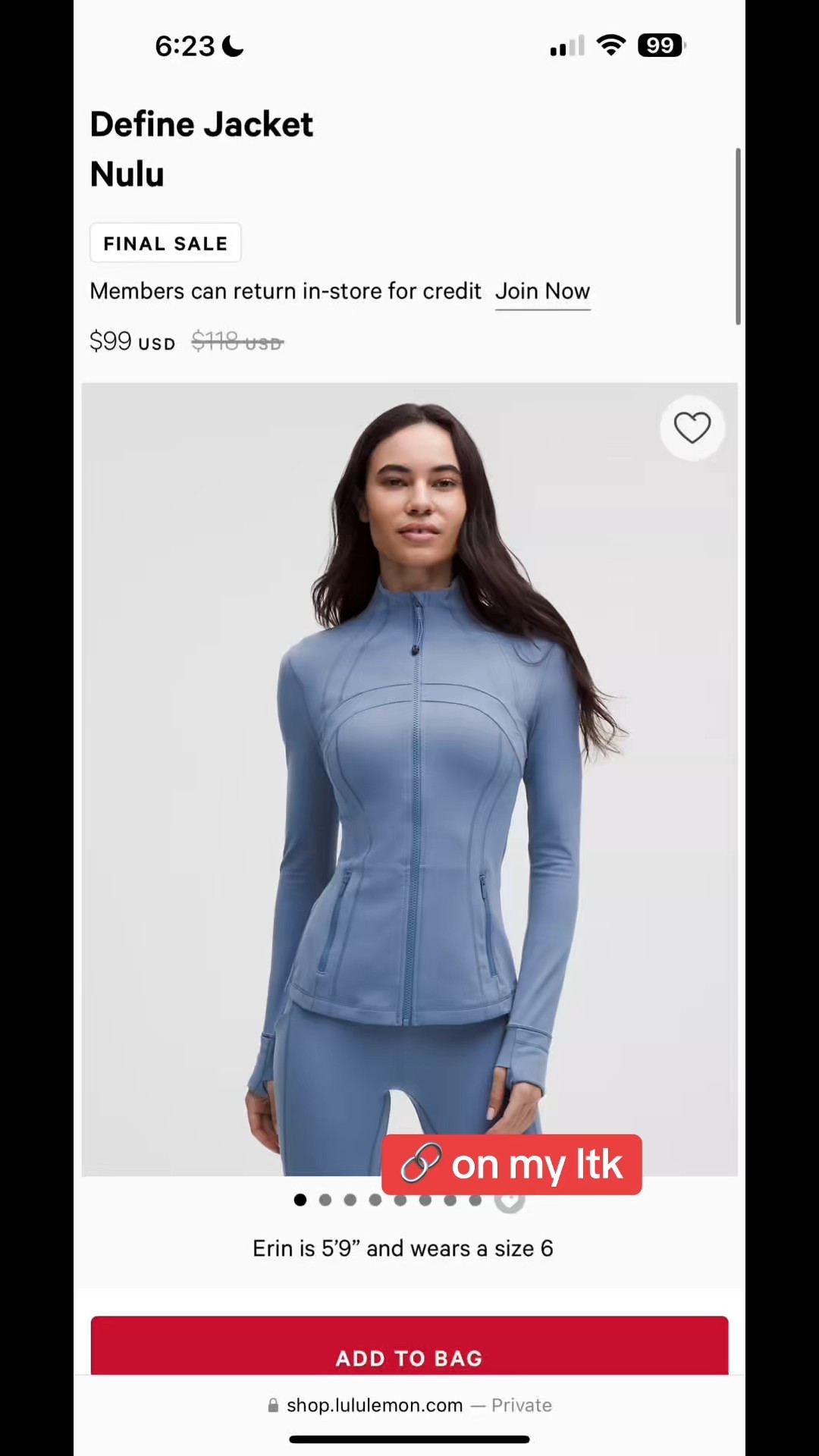Open the shop.lululemon.com address bar
The image size is (819, 1456).
click(x=409, y=1405)
